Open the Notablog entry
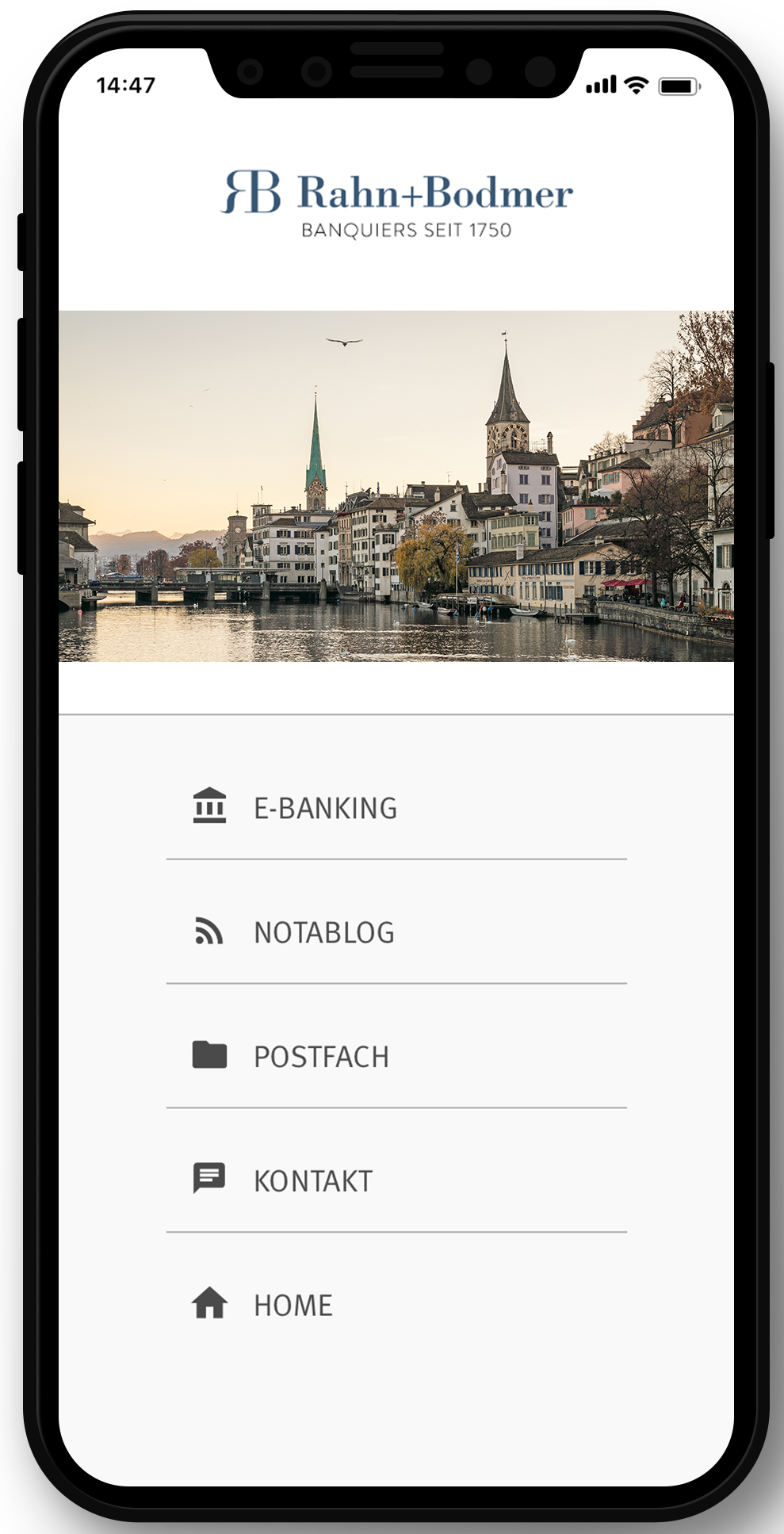This screenshot has height=1534, width=784. point(323,932)
